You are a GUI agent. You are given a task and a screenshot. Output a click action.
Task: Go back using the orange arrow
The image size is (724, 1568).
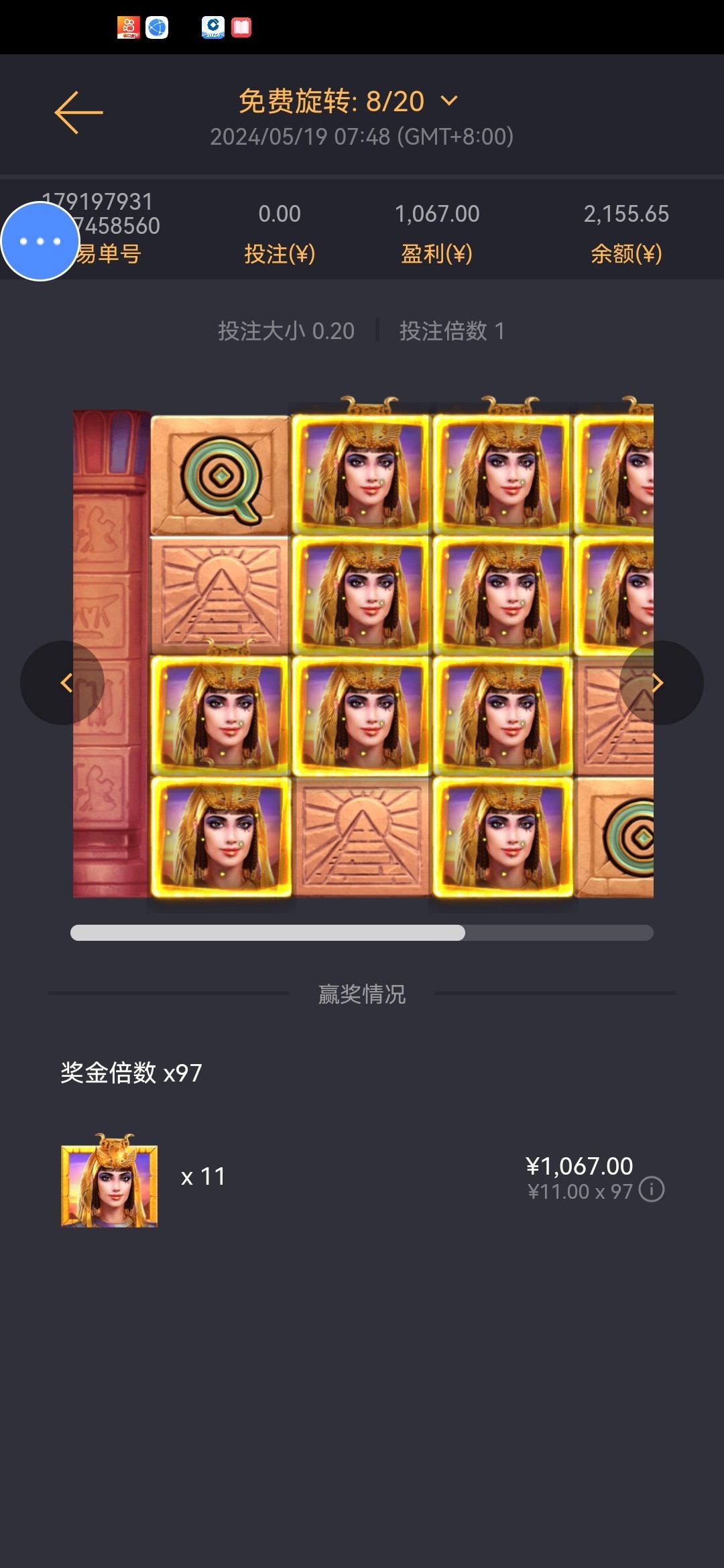78,113
